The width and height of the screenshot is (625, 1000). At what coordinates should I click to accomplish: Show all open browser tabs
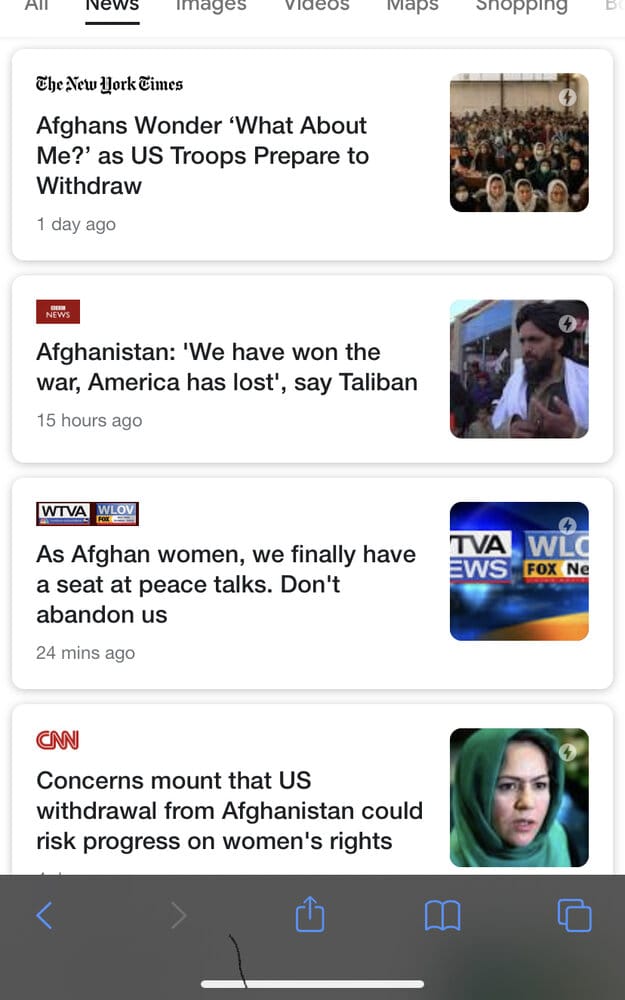574,914
